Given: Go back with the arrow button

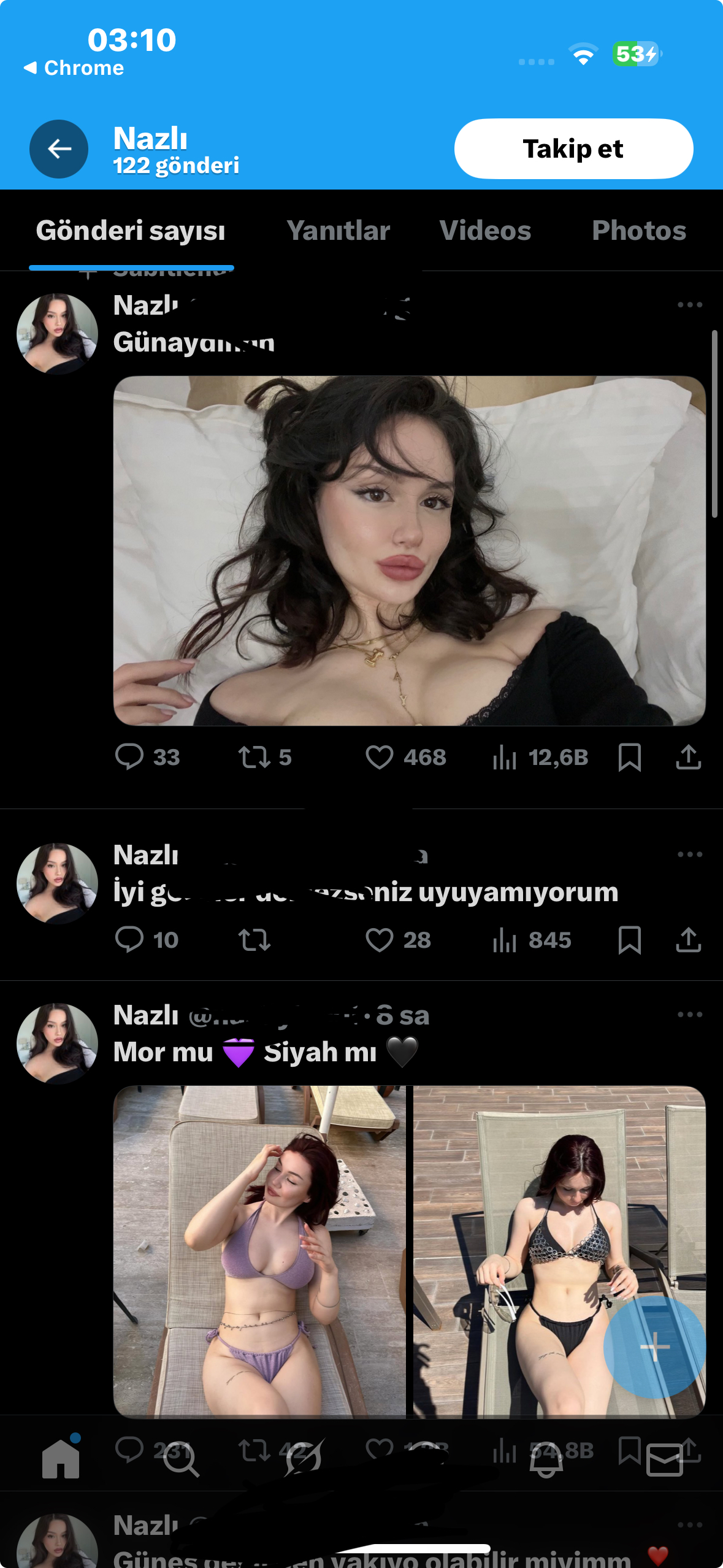Looking at the screenshot, I should 59,149.
